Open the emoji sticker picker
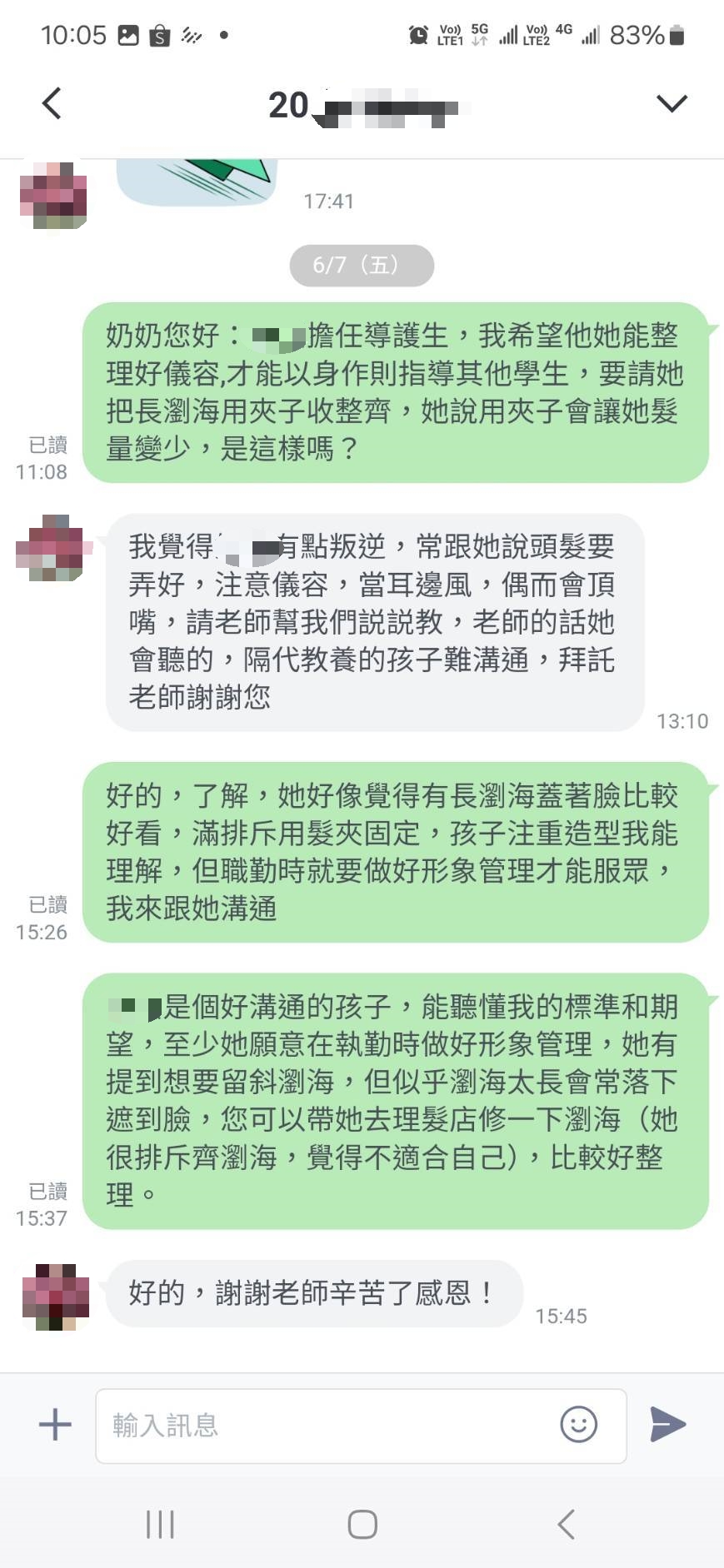 pos(578,1424)
